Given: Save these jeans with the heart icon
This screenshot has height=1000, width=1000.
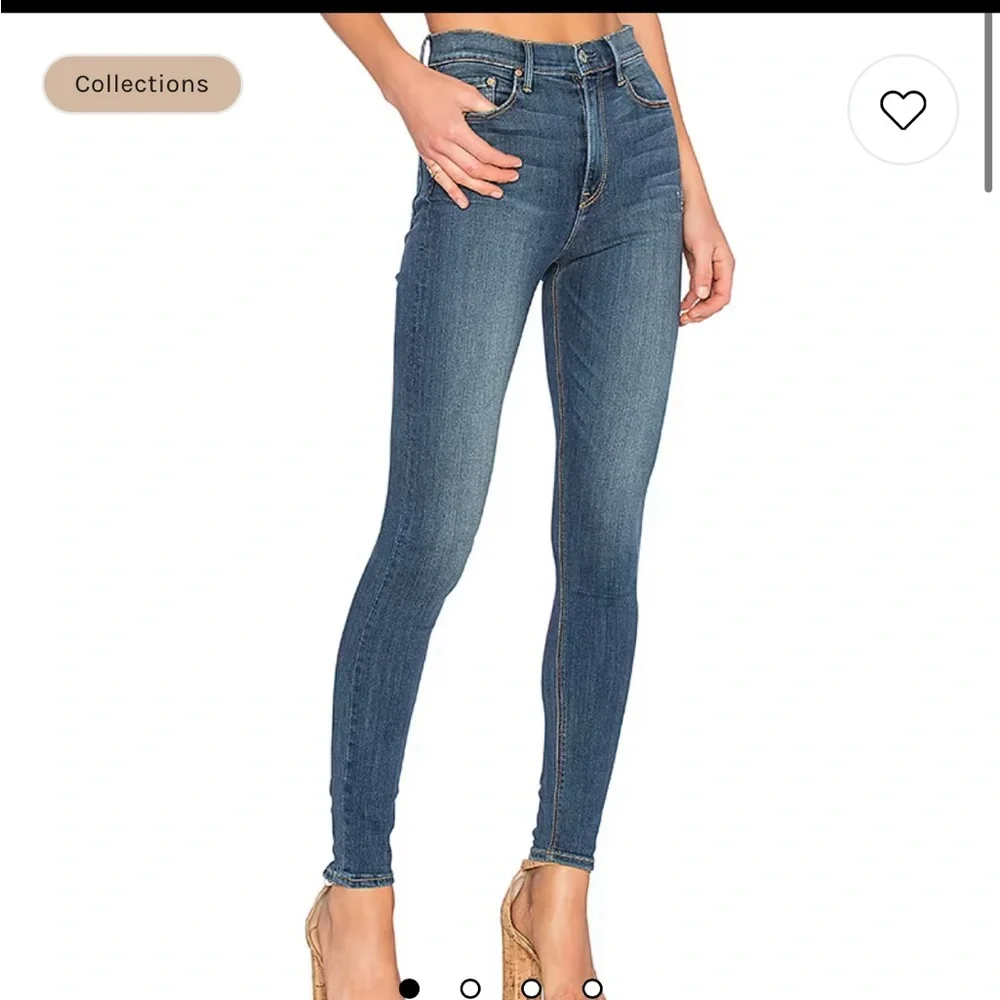Looking at the screenshot, I should [903, 110].
